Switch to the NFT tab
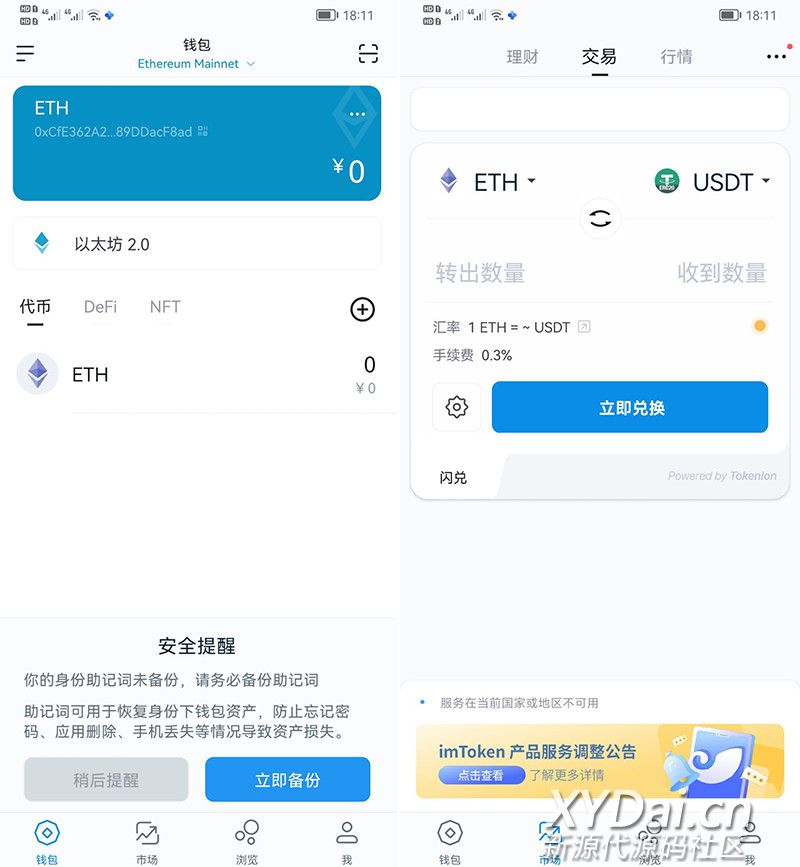The height and width of the screenshot is (867, 800). [x=165, y=307]
